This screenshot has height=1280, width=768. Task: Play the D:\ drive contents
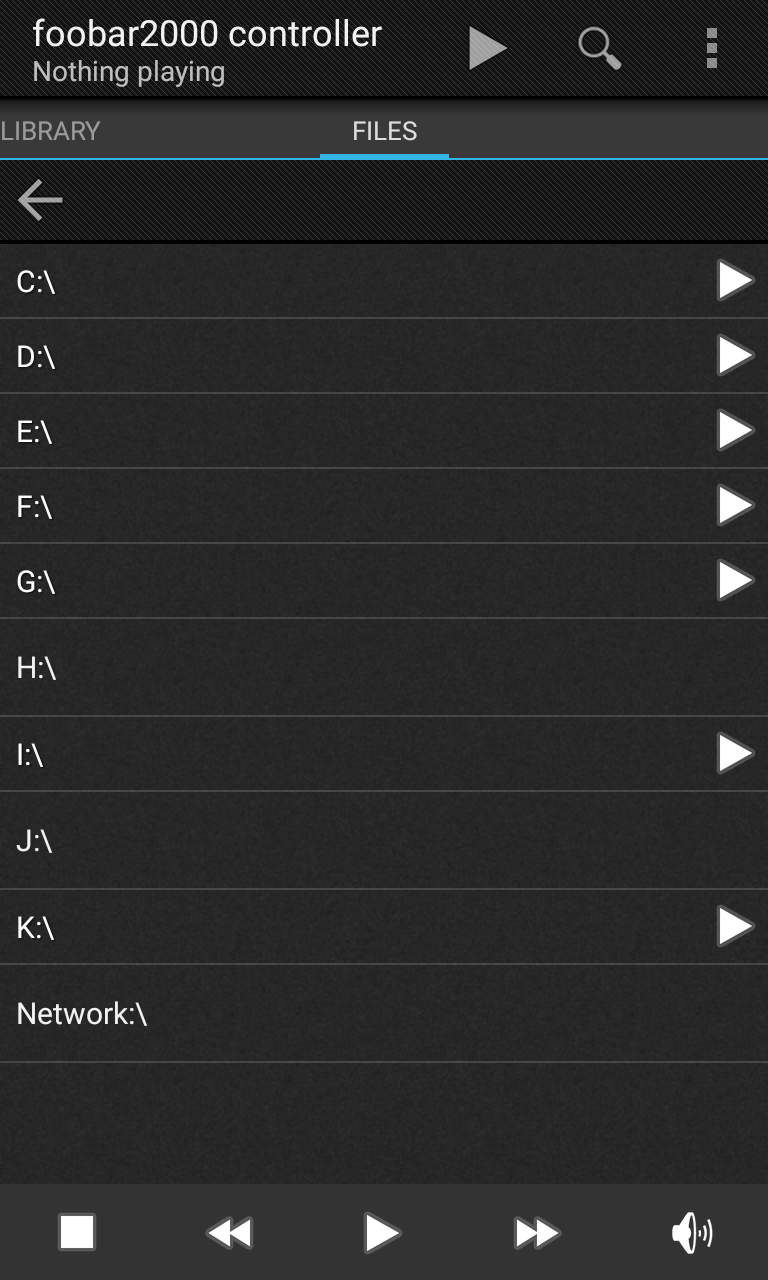(x=735, y=356)
